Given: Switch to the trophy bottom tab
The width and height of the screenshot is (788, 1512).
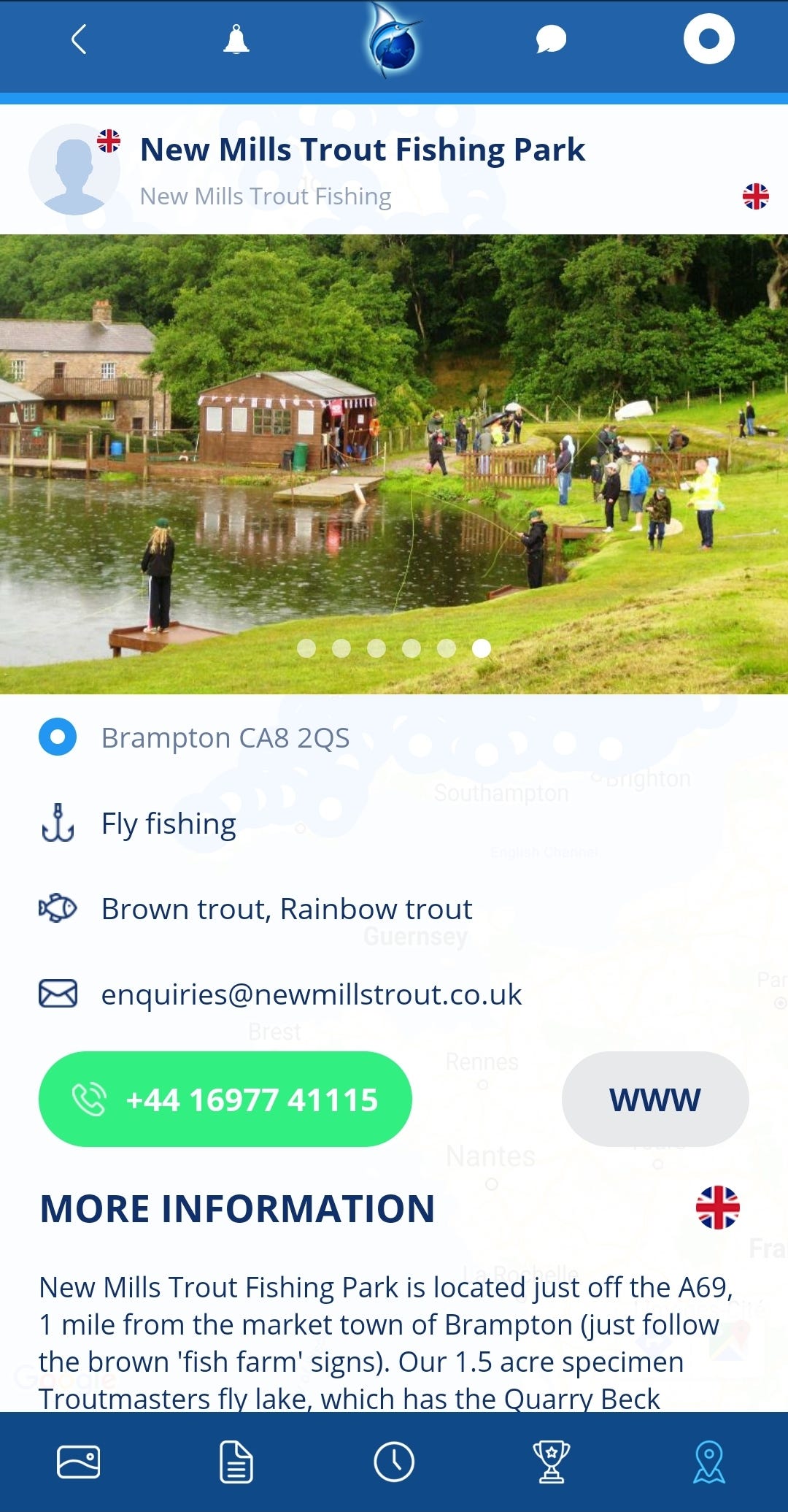Looking at the screenshot, I should 552,1462.
